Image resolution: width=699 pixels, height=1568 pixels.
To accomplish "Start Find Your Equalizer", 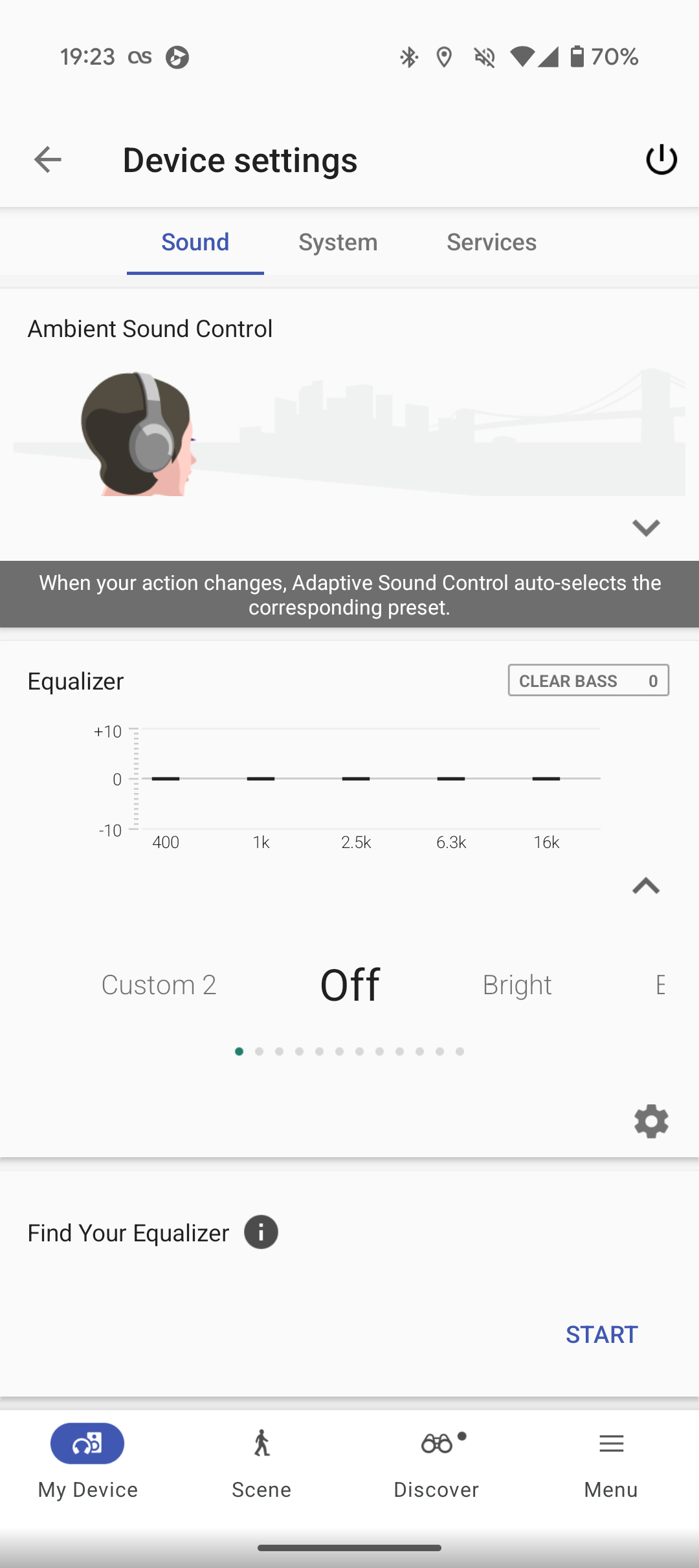I will pos(602,1334).
